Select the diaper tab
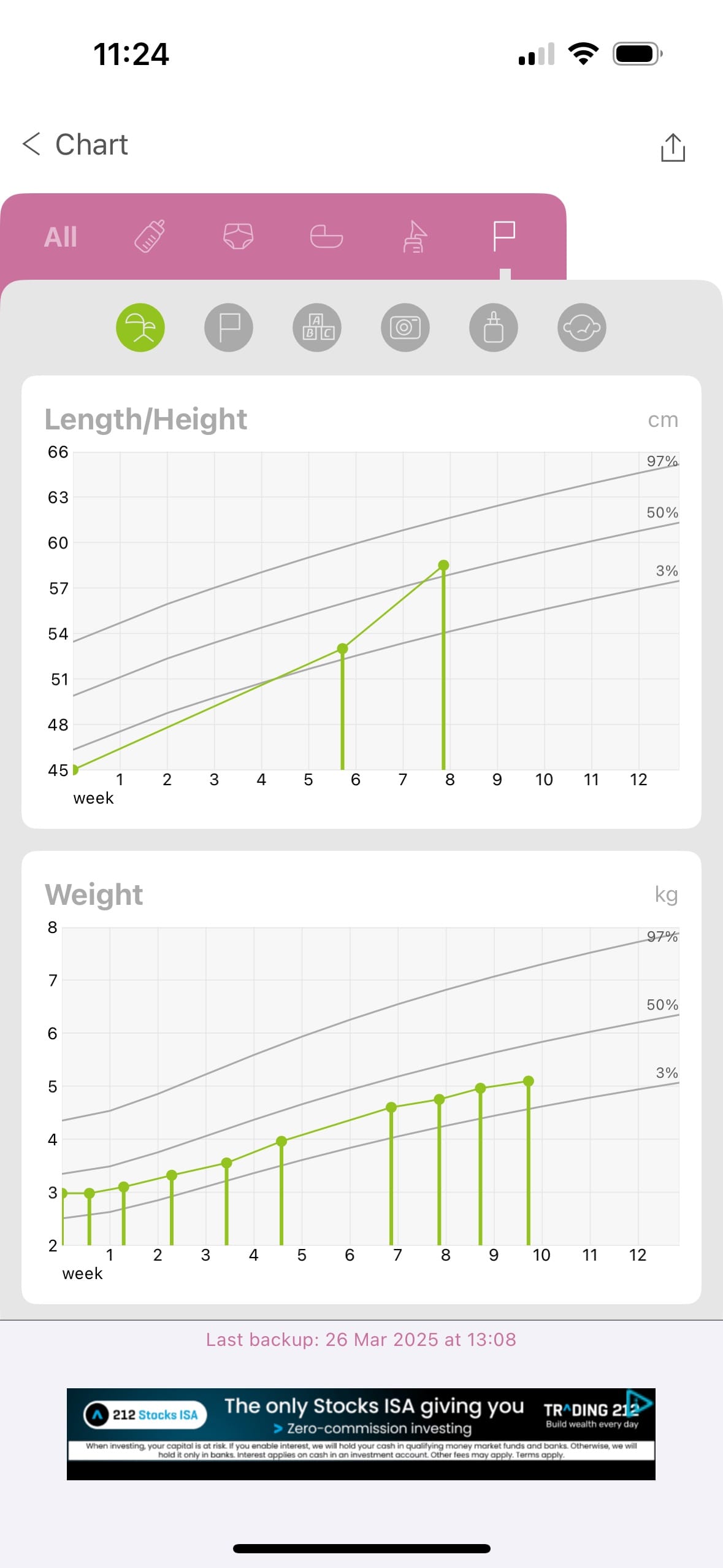Viewport: 723px width, 1568px height. (238, 236)
